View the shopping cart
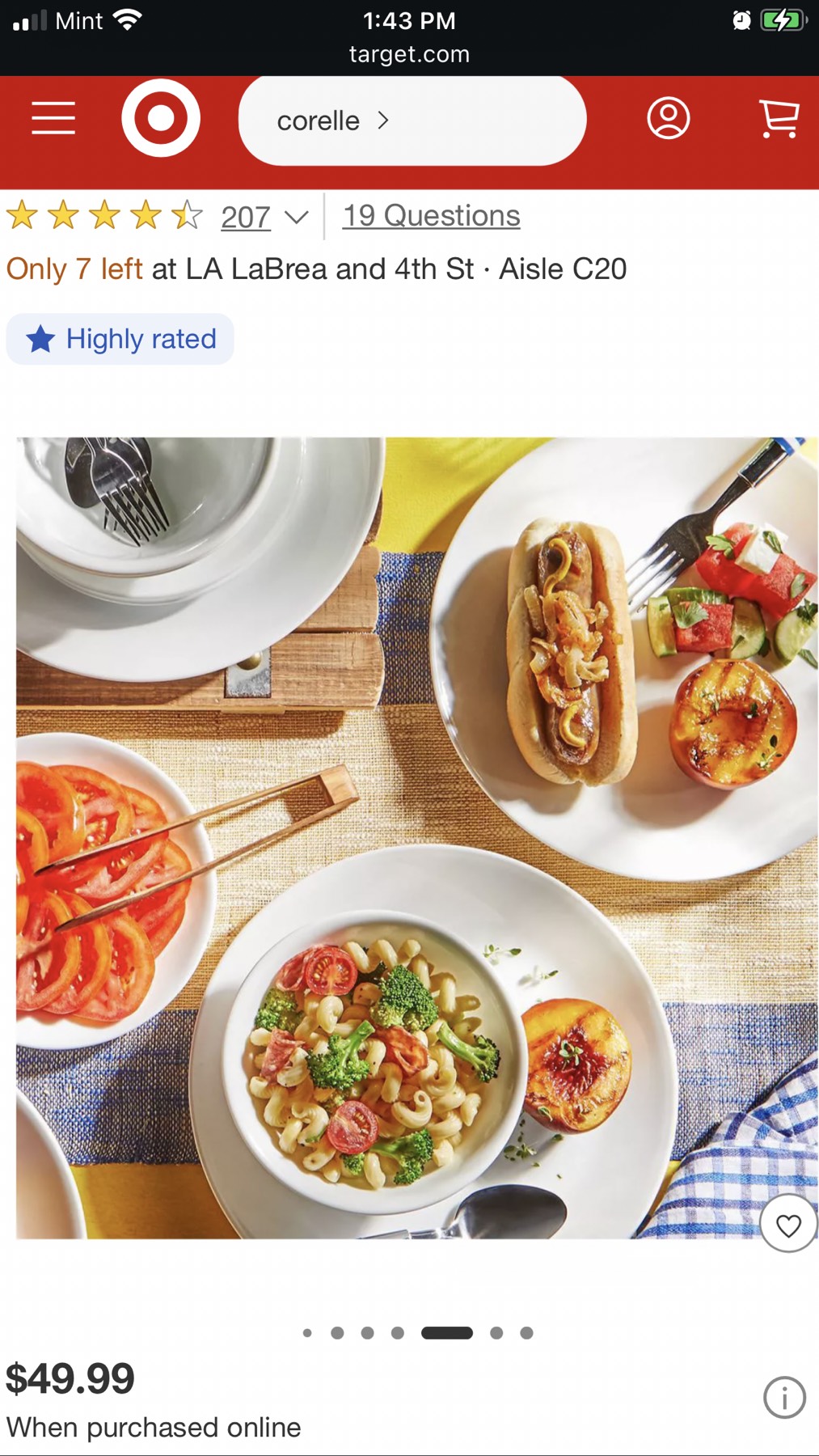This screenshot has height=1456, width=819. [x=779, y=119]
